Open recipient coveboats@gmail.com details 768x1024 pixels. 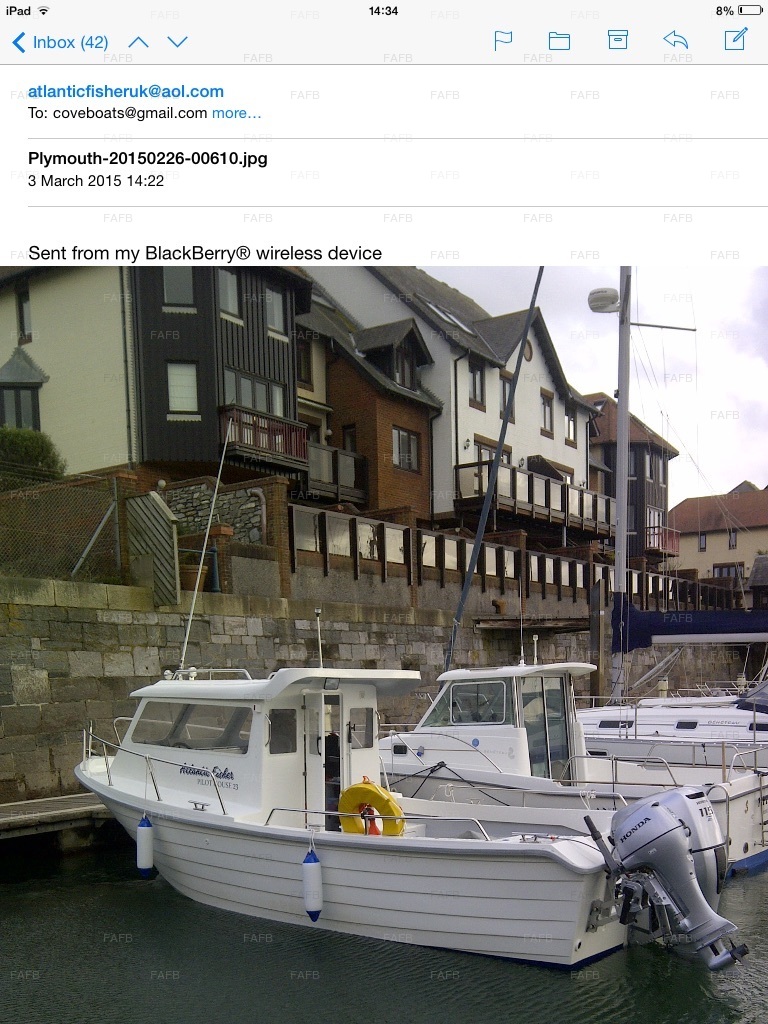pyautogui.click(x=130, y=113)
